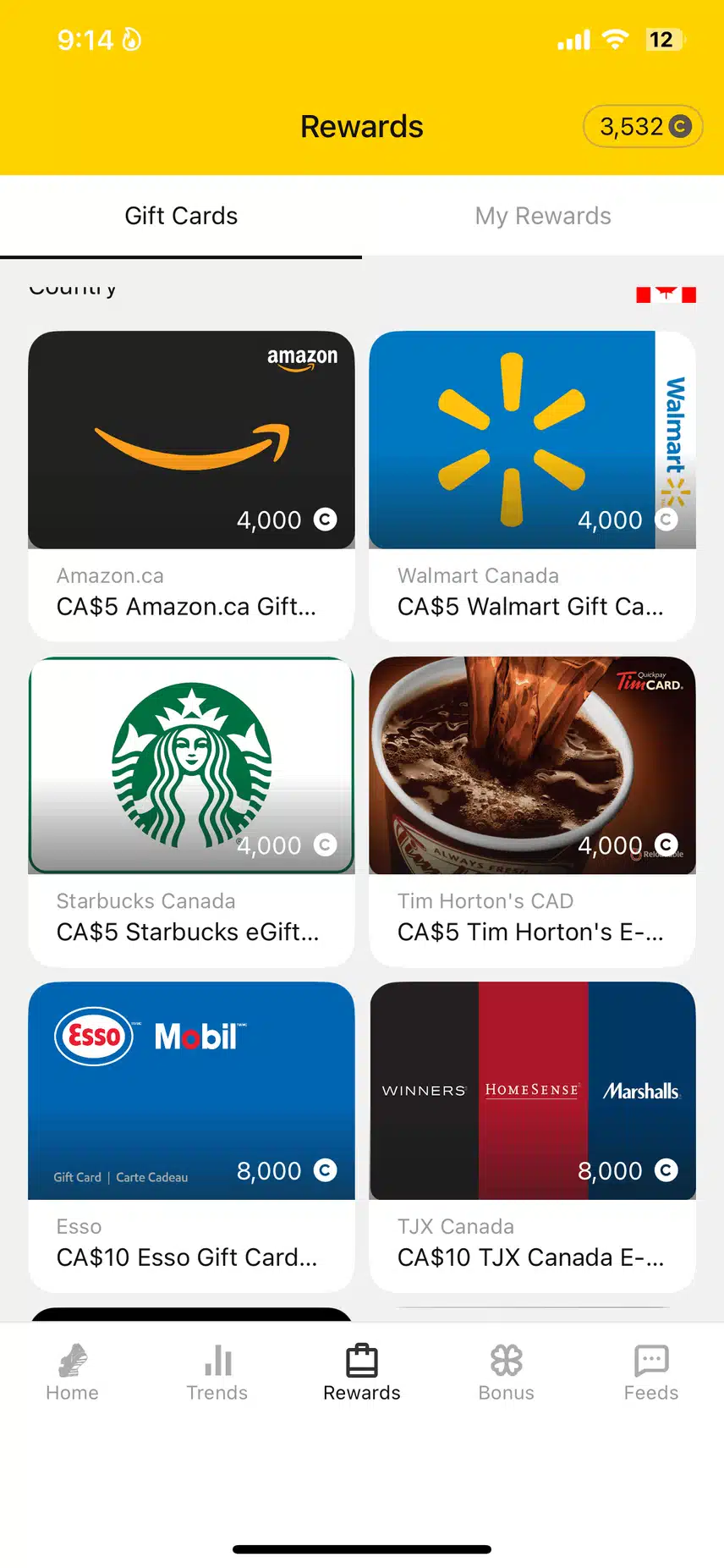Screen dimensions: 724x1568
Task: Go to the Home tab
Action: click(x=73, y=1373)
